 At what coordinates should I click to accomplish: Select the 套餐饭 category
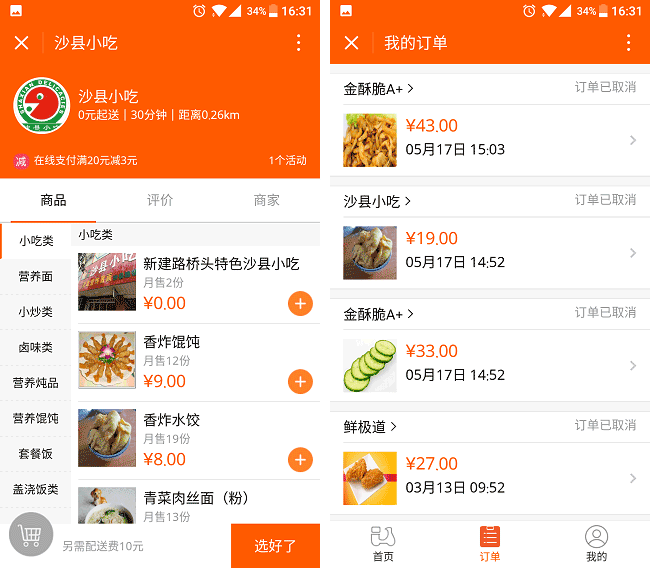click(x=36, y=454)
